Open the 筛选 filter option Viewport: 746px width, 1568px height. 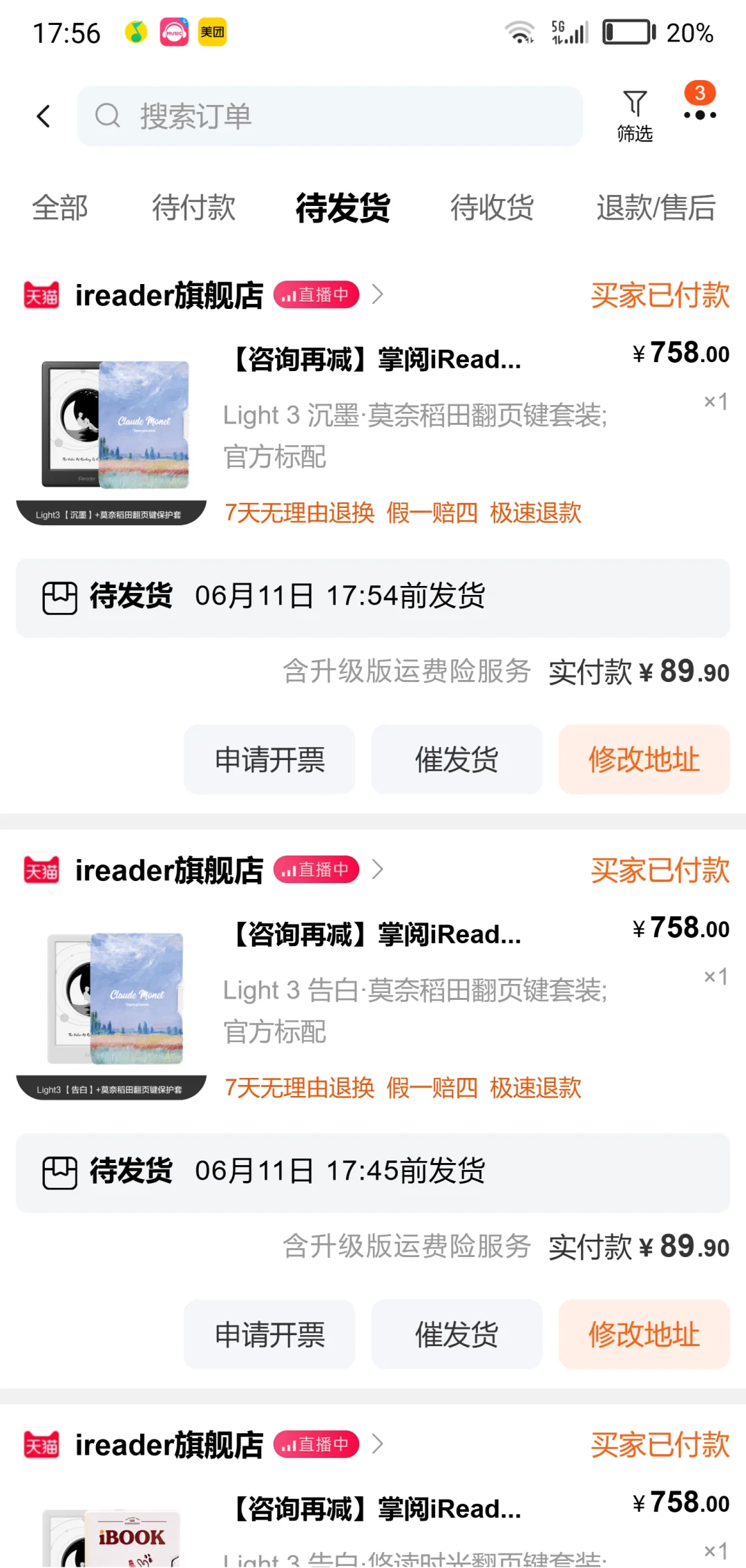pyautogui.click(x=634, y=116)
